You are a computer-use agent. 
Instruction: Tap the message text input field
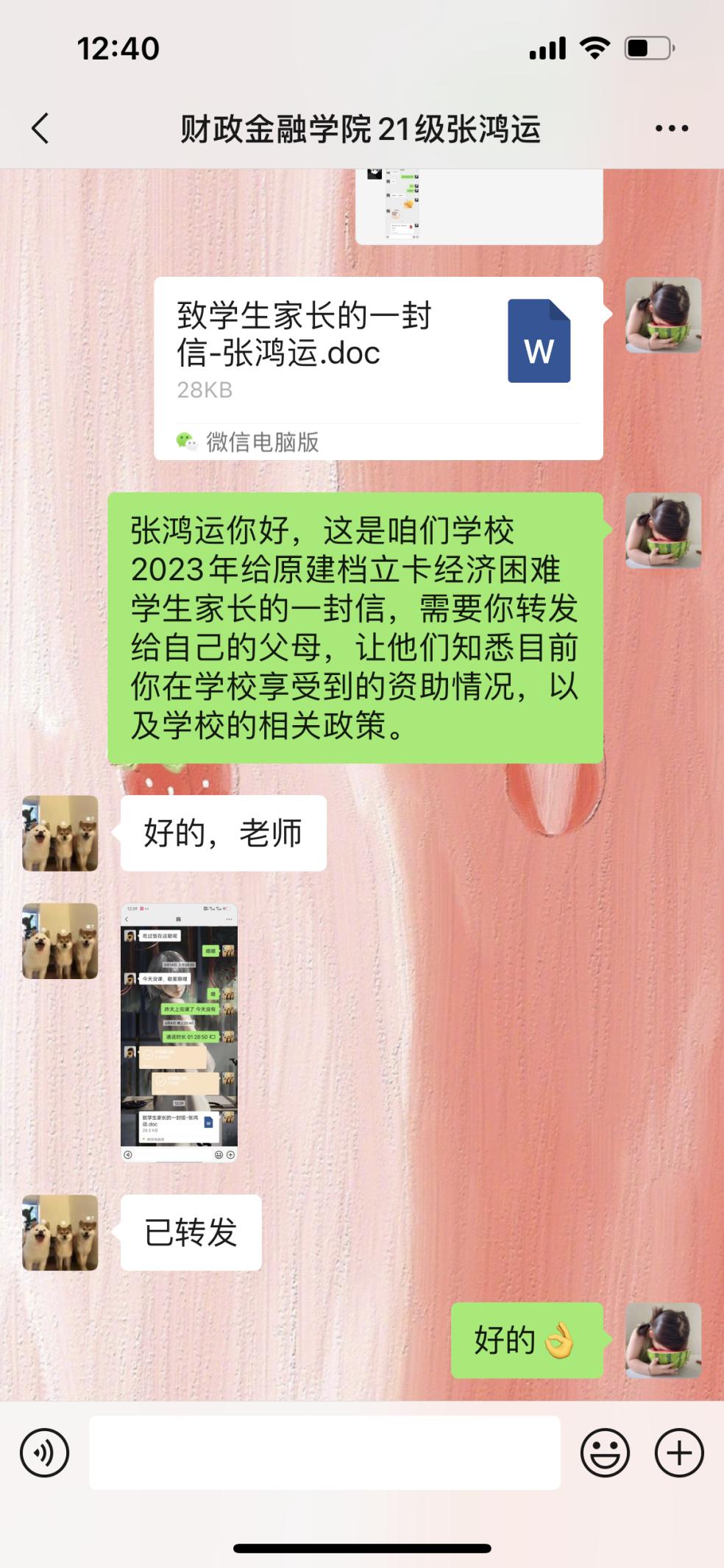(x=324, y=1452)
